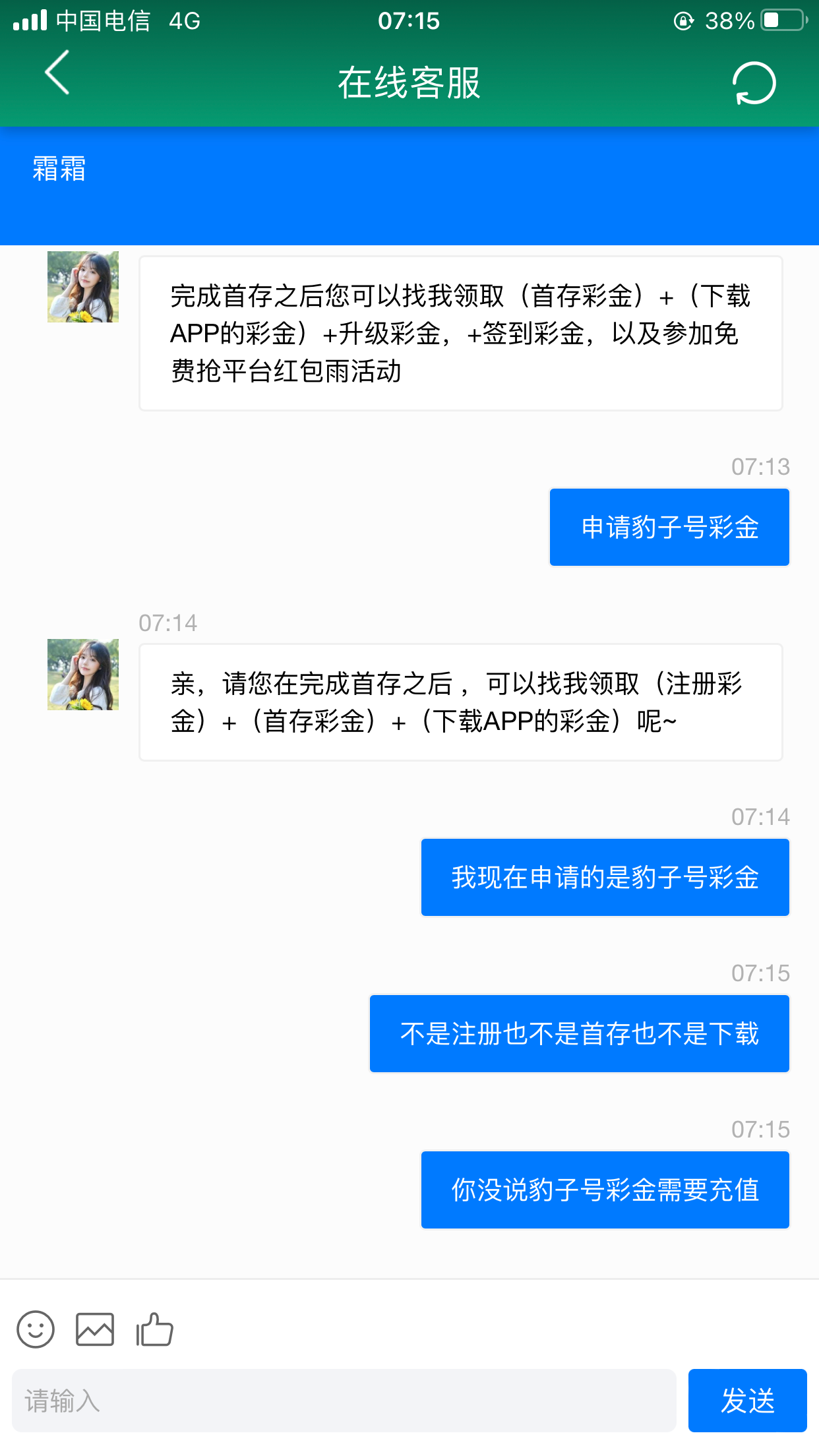Open the emoji picker
Screen dimensions: 819x1456
(x=36, y=1329)
